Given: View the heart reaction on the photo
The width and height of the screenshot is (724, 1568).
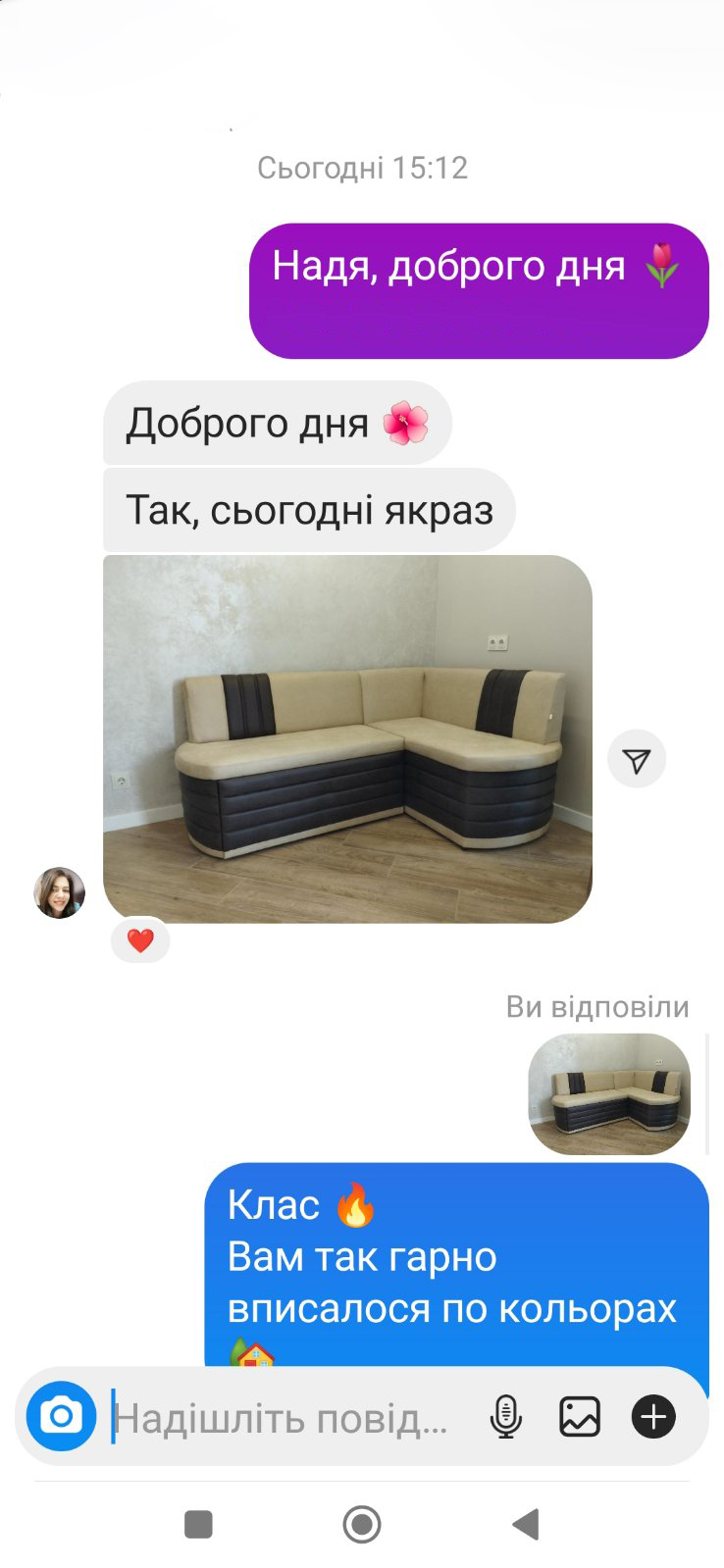Looking at the screenshot, I should coord(140,941).
